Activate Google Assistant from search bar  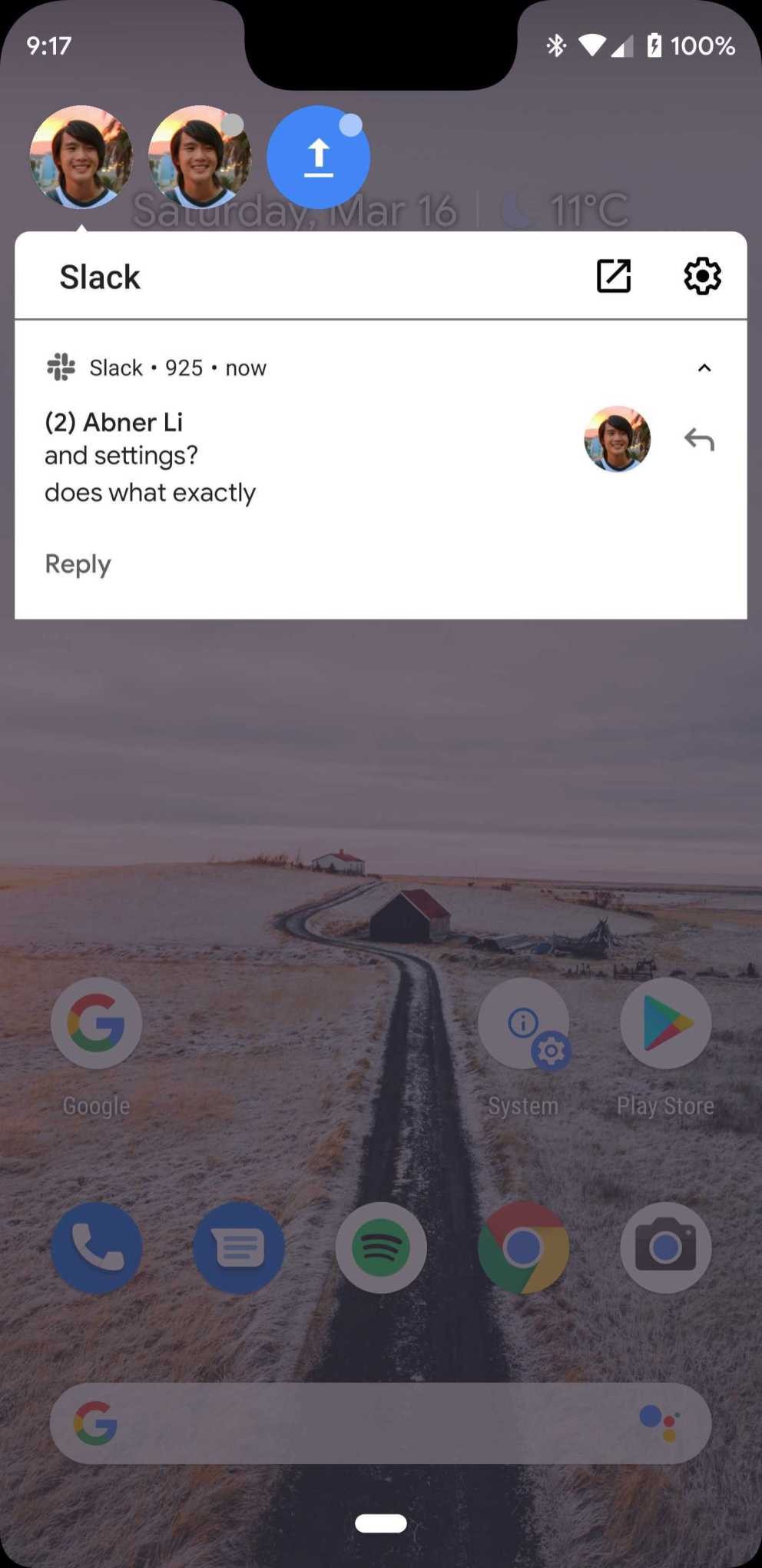(659, 1423)
